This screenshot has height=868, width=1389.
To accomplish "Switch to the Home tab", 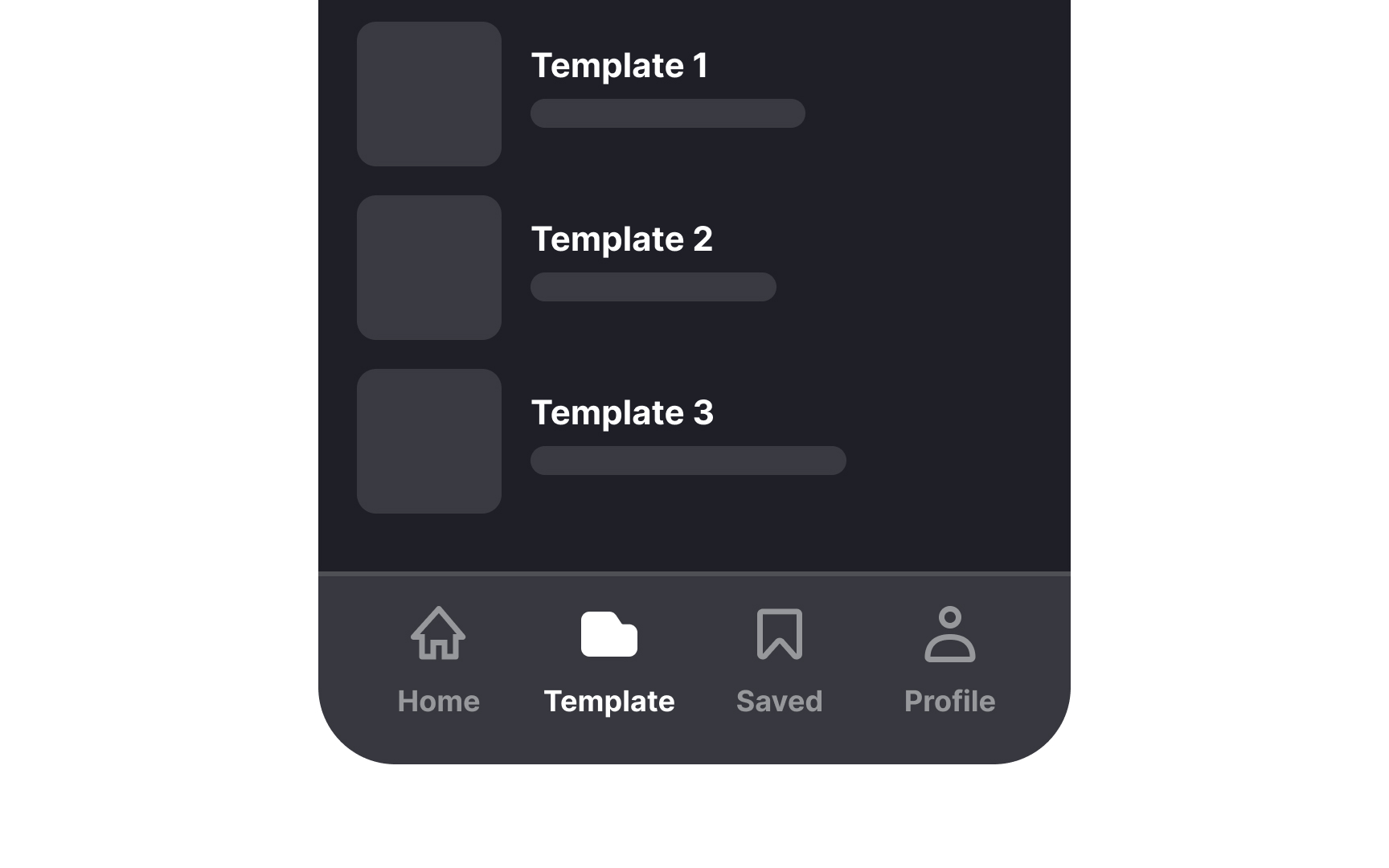I will point(438,659).
